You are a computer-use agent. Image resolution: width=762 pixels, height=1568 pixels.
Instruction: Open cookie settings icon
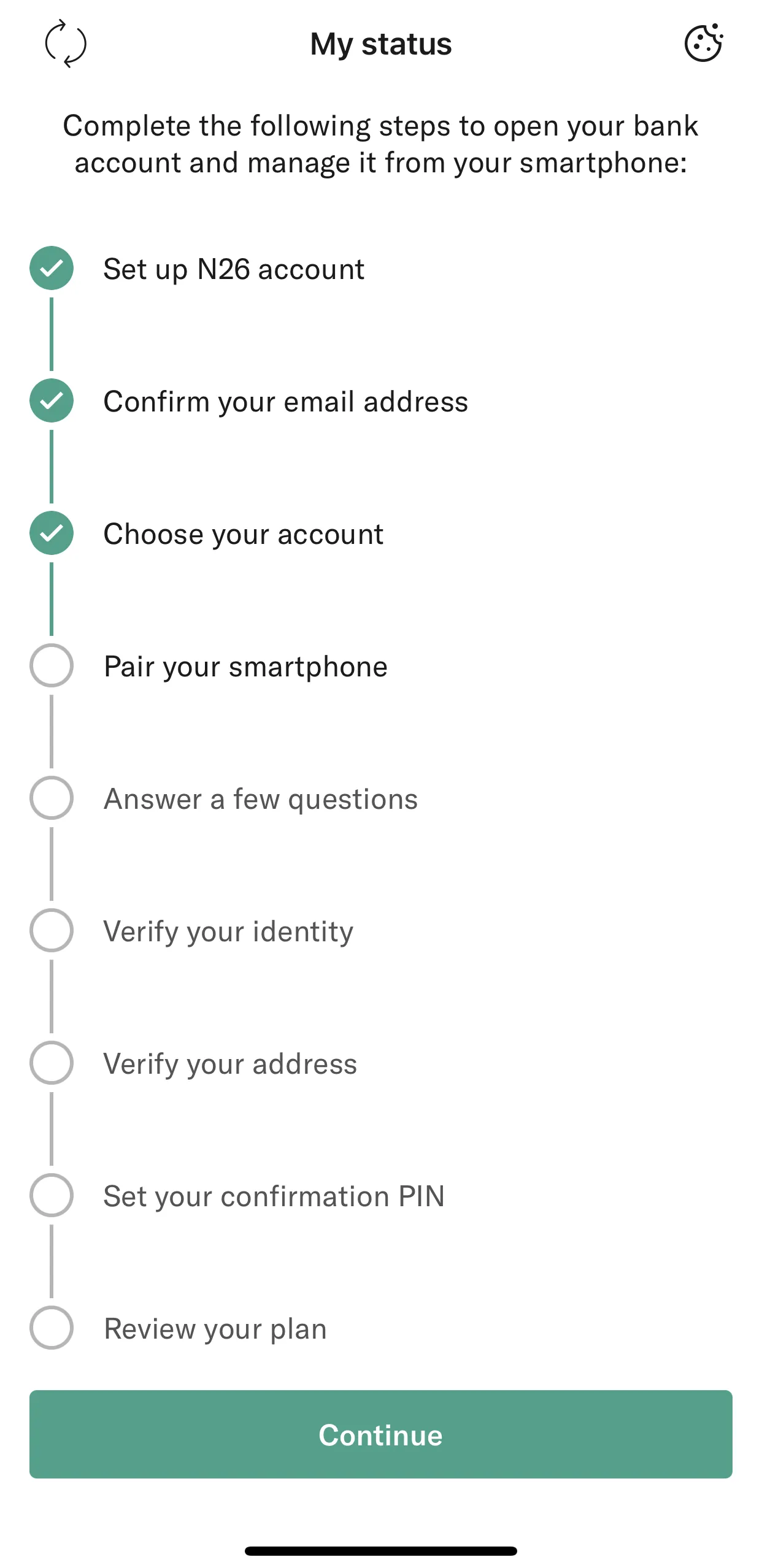pyautogui.click(x=703, y=43)
